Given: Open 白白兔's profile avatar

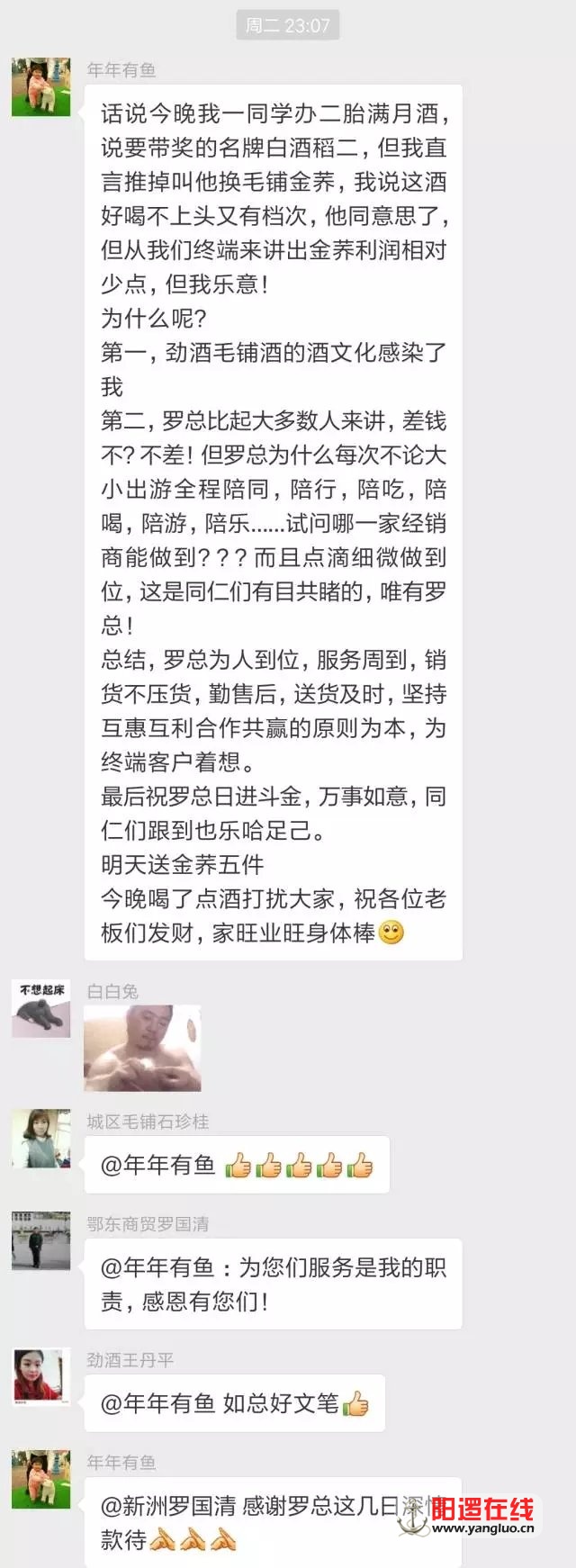Looking at the screenshot, I should (x=40, y=1009).
